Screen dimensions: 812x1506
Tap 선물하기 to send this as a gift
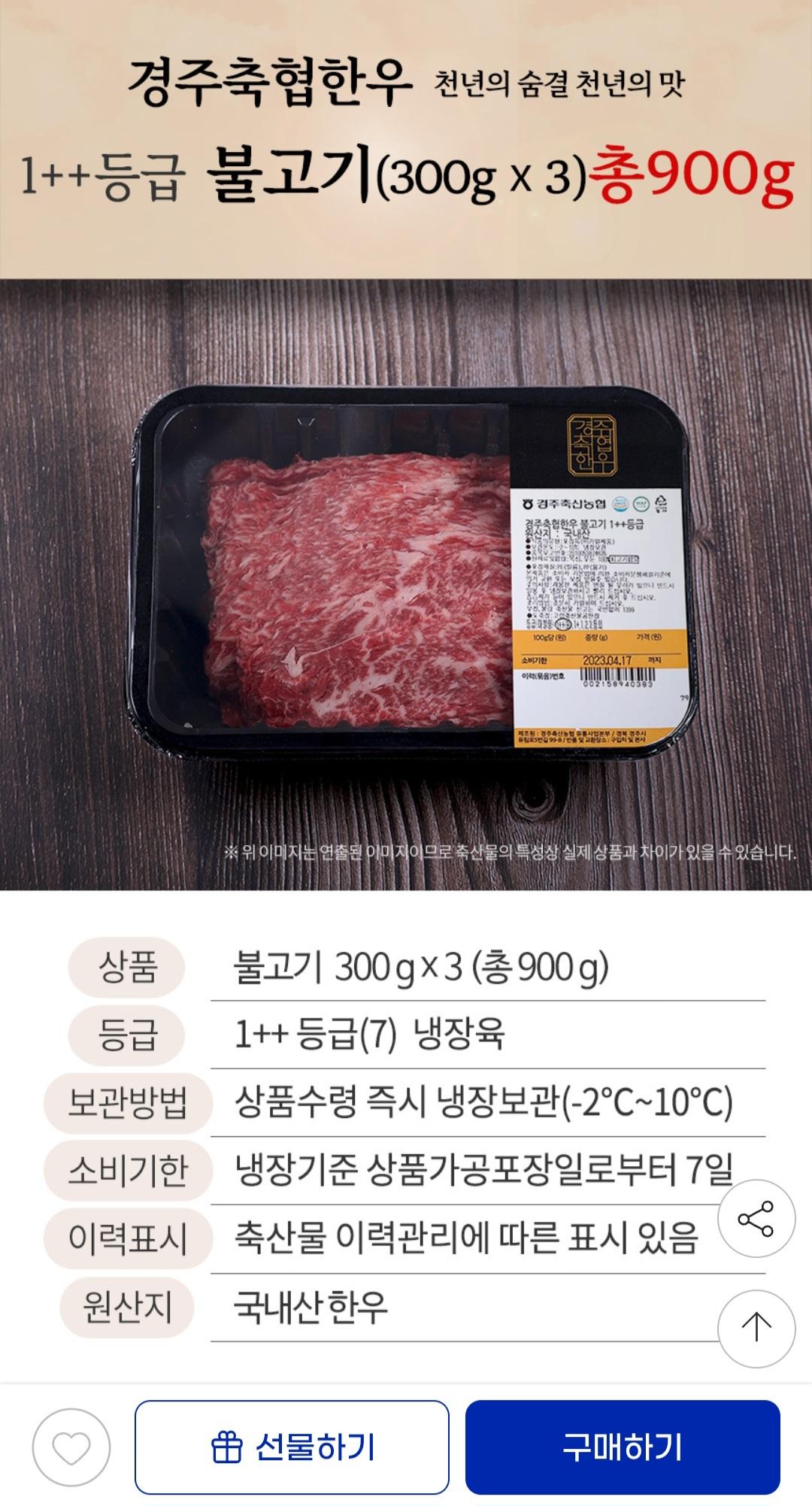292,1447
